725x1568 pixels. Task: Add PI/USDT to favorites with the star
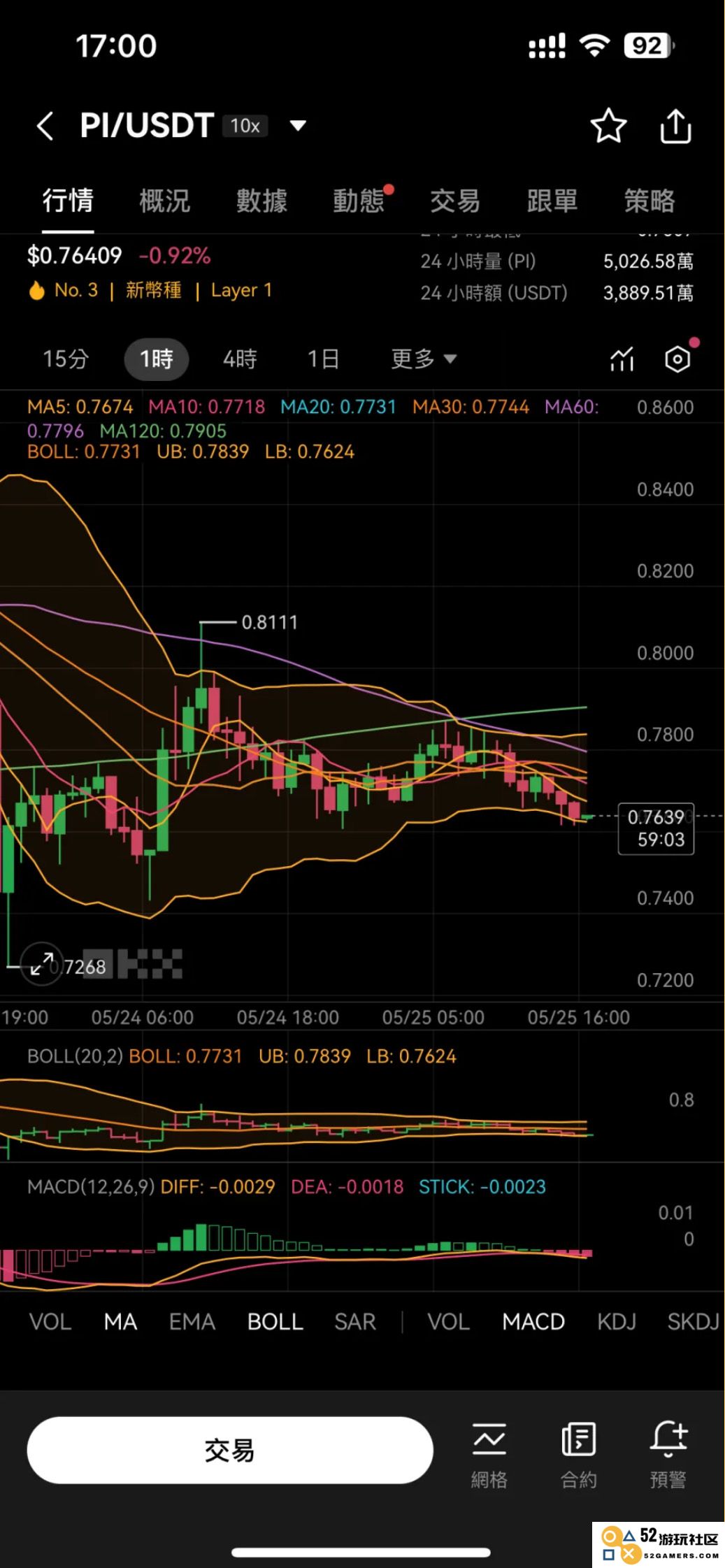point(608,127)
